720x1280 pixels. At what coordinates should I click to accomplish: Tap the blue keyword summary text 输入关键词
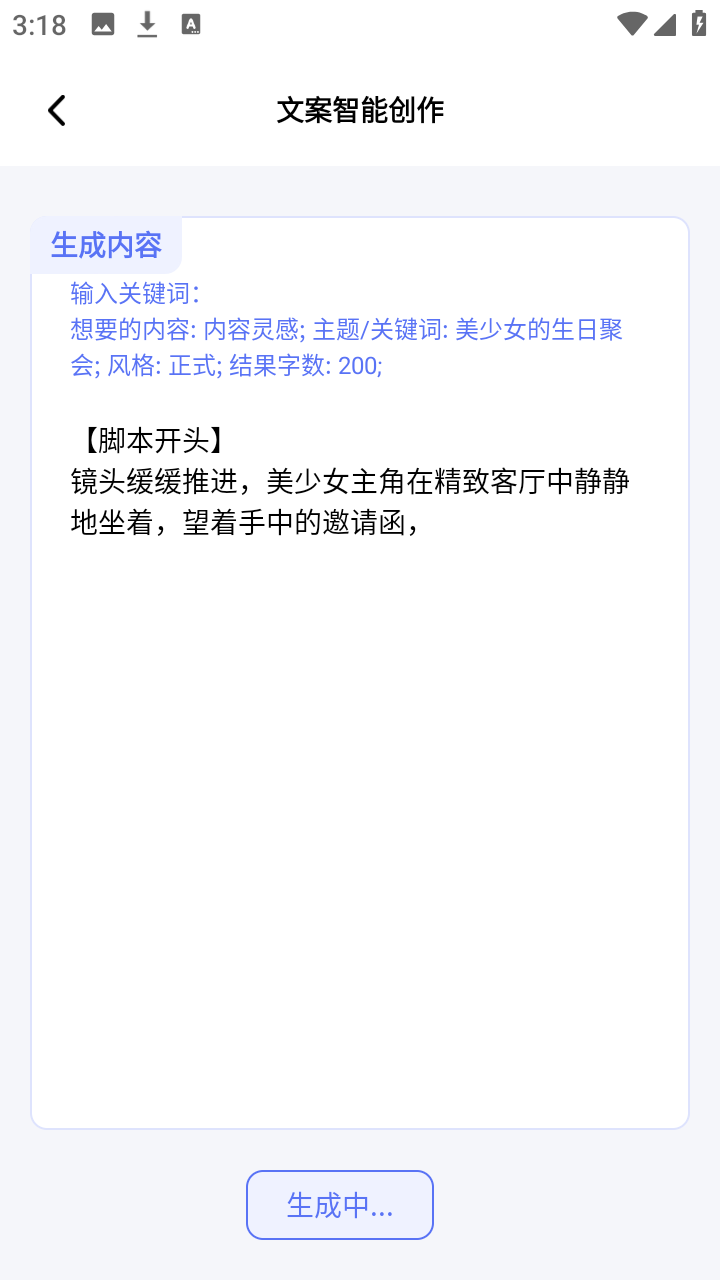coord(132,294)
